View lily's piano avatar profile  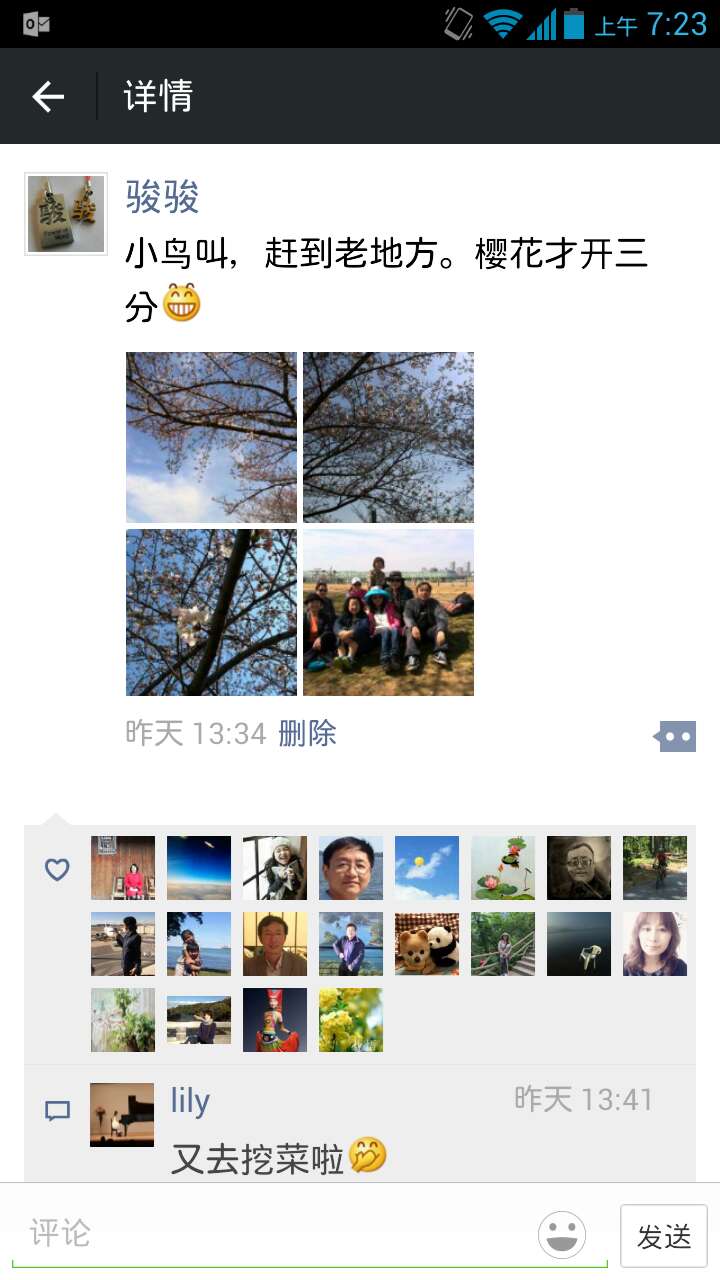click(122, 1114)
